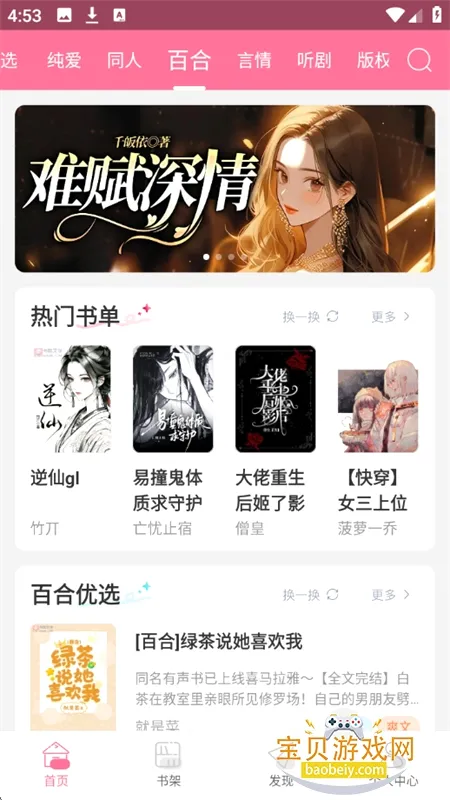View 更多 in 百合优选
Image resolution: width=450 pixels, height=800 pixels.
pos(390,594)
